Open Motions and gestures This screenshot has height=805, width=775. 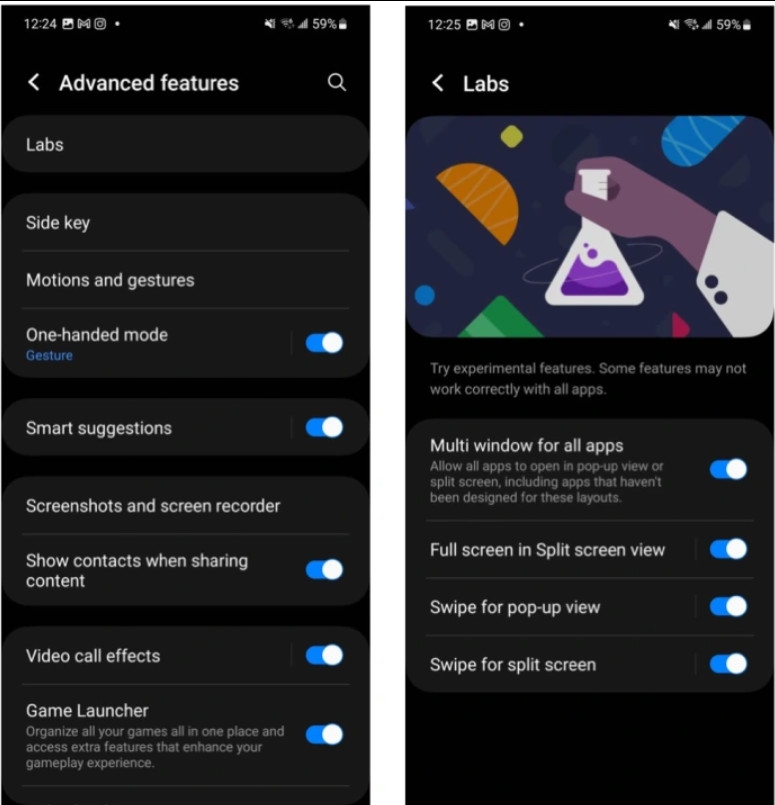186,280
